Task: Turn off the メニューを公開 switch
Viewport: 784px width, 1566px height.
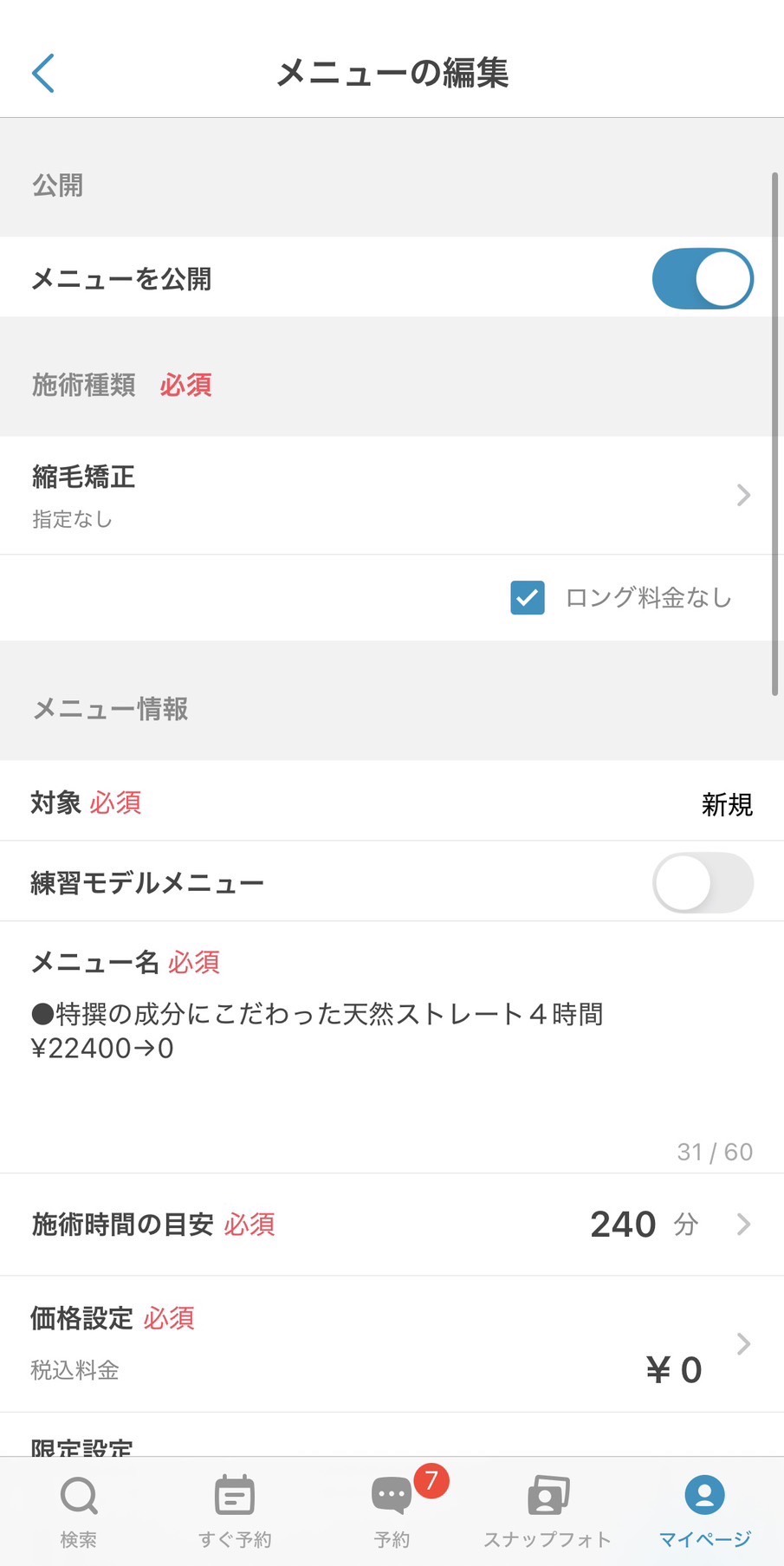Action: [x=702, y=279]
